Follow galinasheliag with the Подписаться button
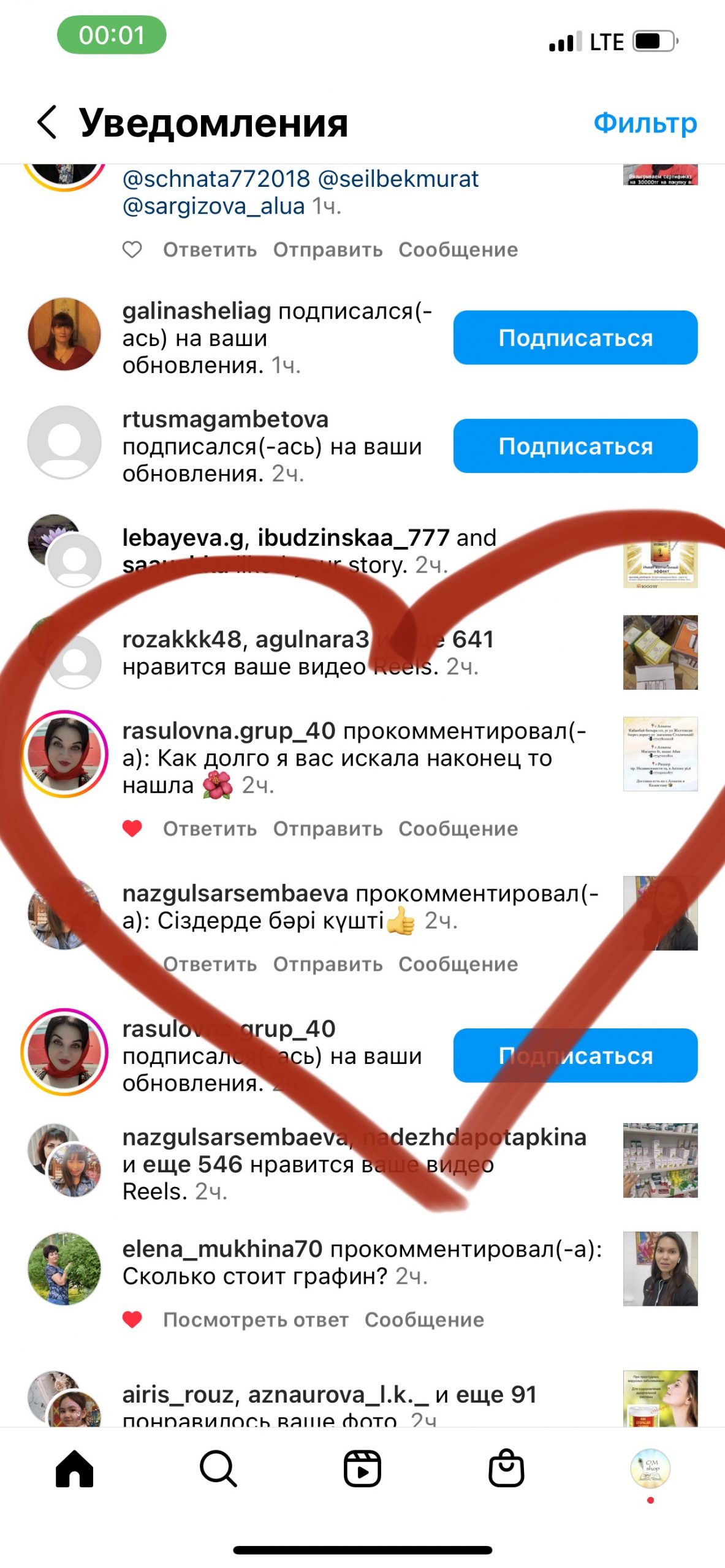The image size is (725, 1568). [575, 337]
